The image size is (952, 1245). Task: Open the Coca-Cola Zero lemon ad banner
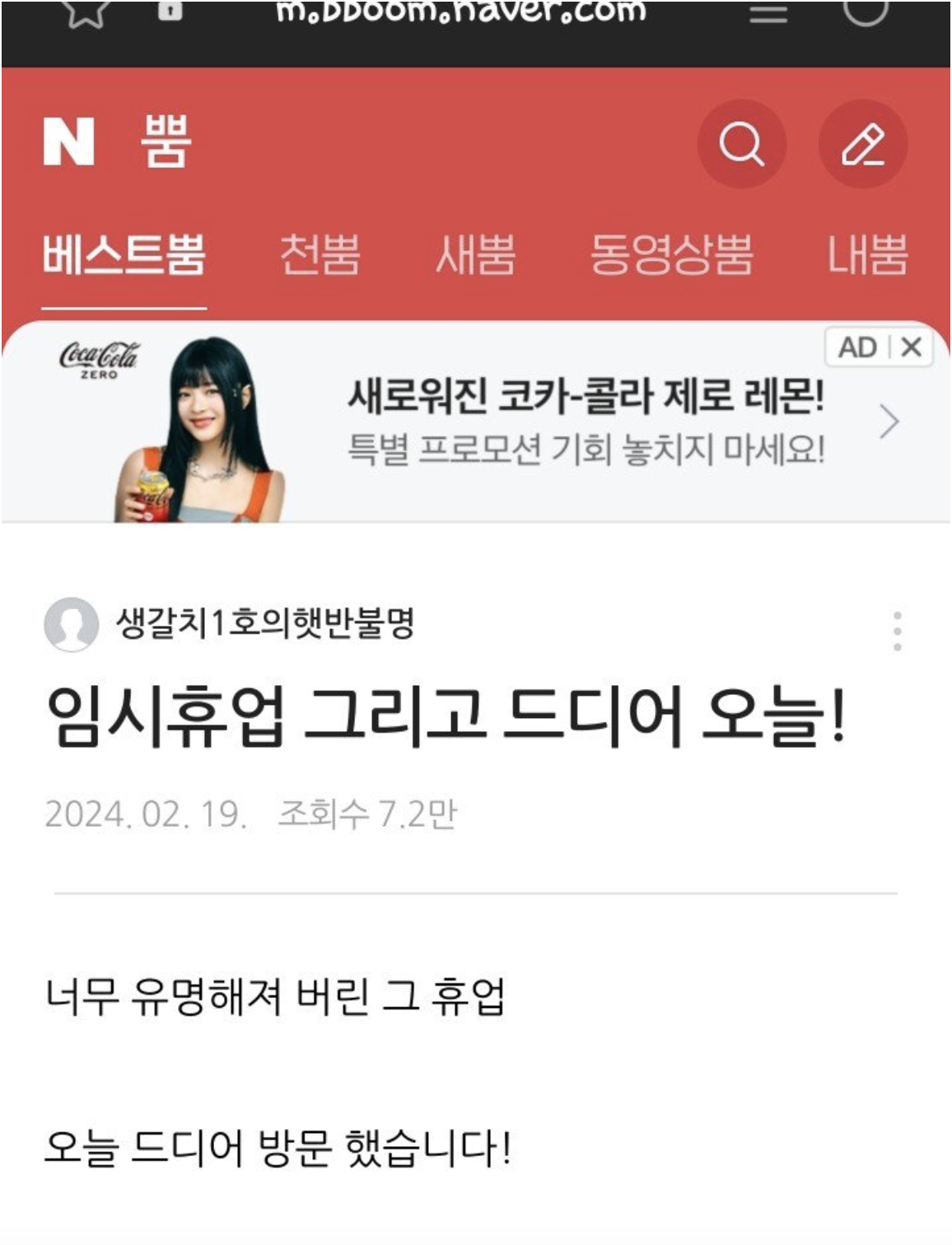coord(585,423)
